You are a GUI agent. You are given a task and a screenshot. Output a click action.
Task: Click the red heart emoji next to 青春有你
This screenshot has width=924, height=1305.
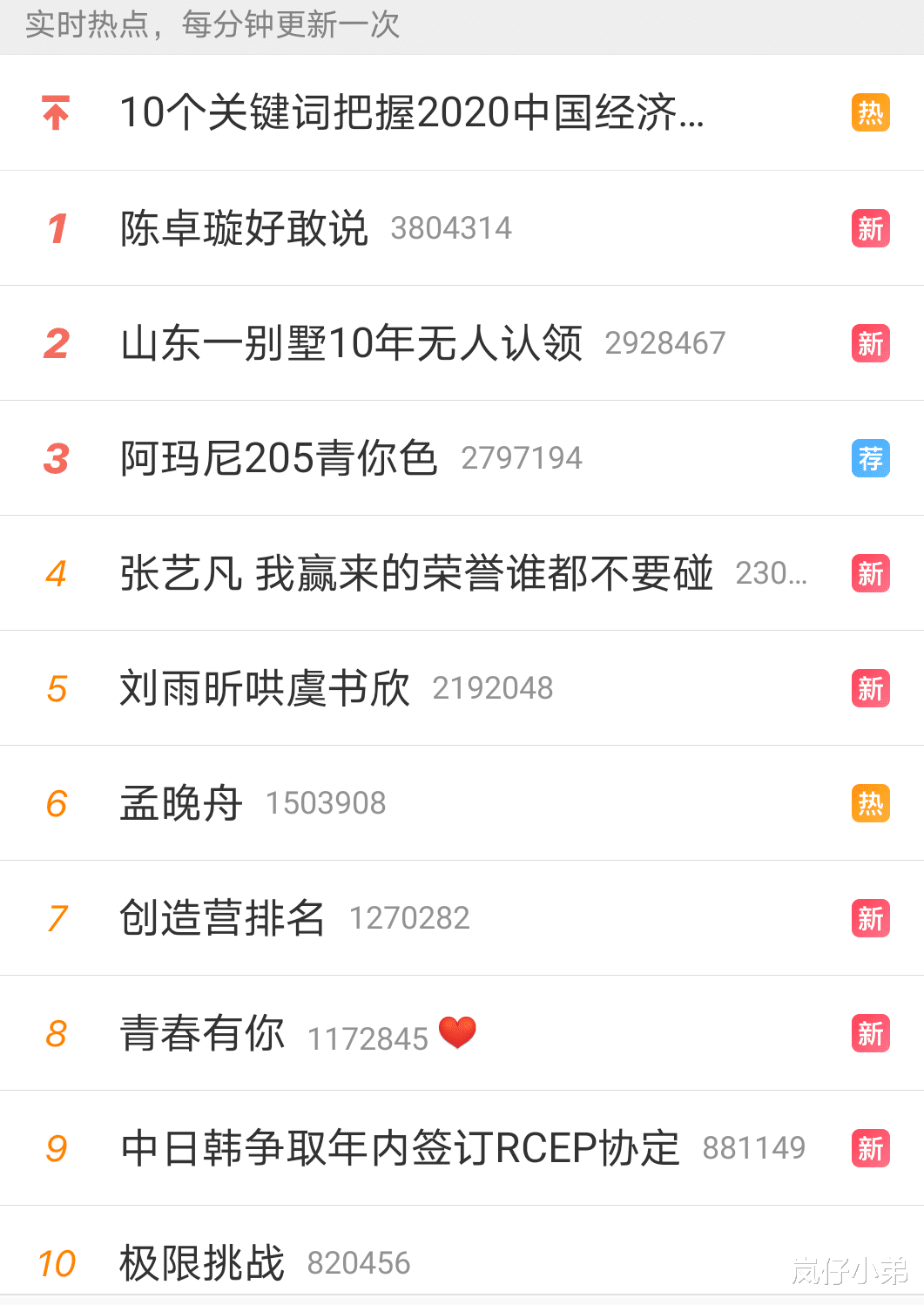[x=456, y=1033]
